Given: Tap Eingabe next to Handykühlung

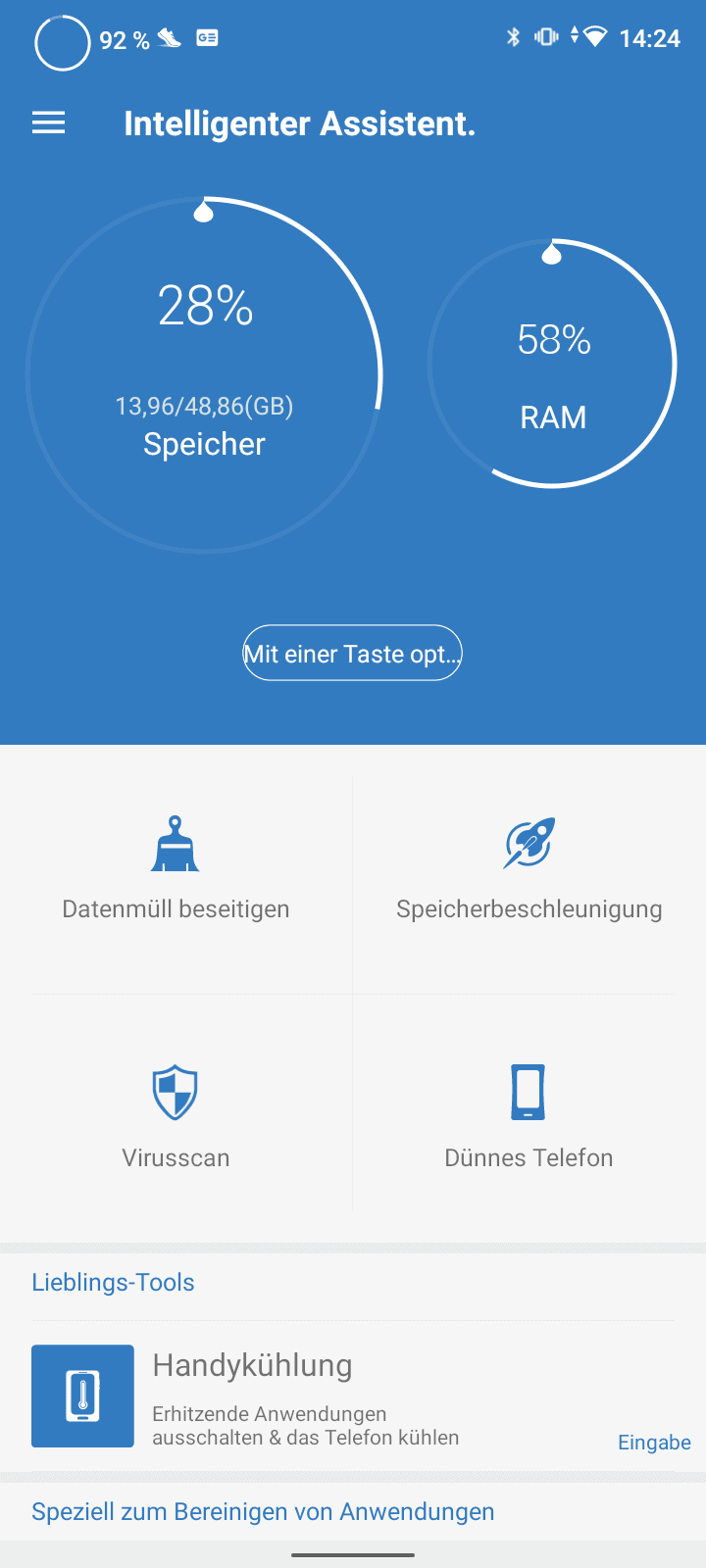Looking at the screenshot, I should (654, 1443).
